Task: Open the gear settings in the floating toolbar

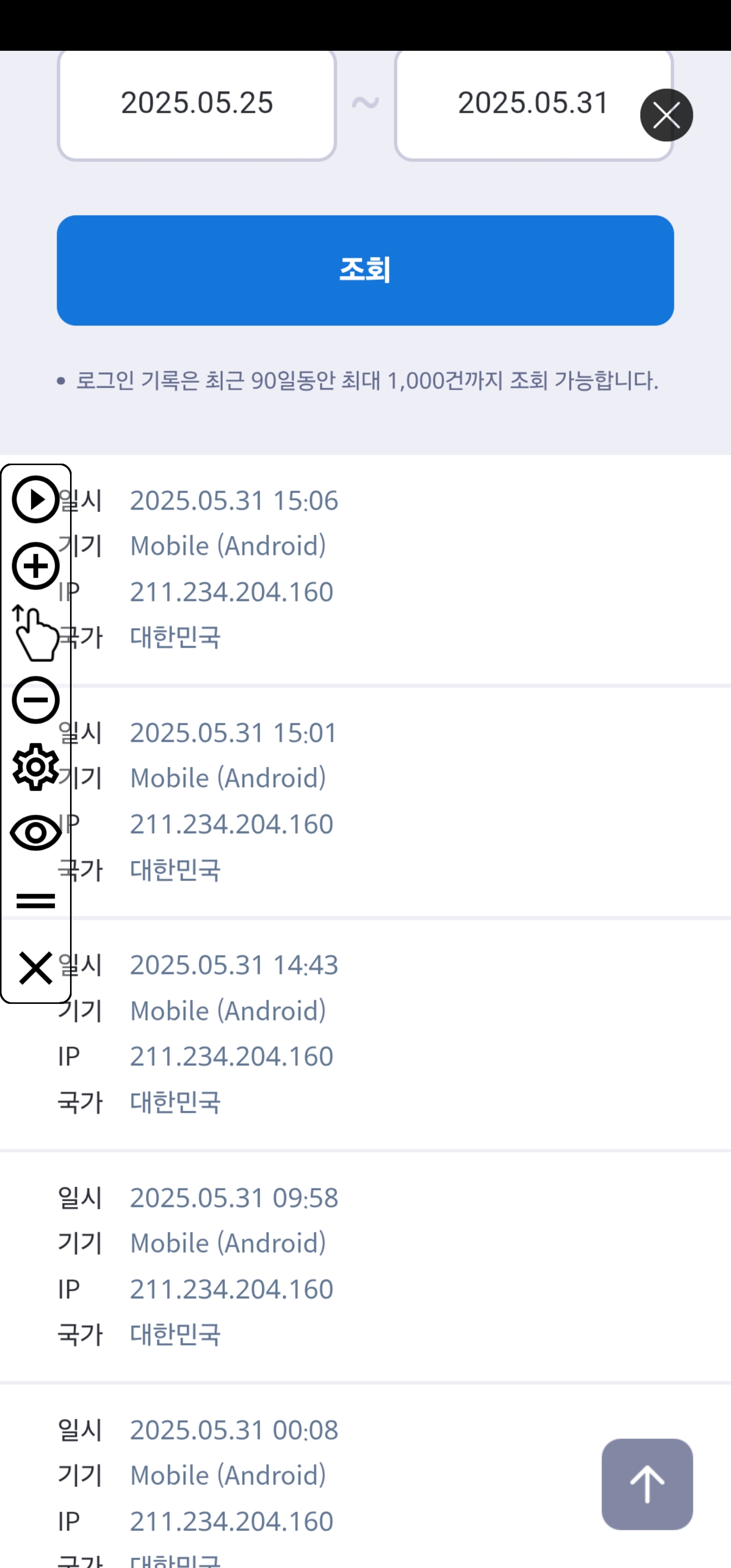Action: (36, 767)
